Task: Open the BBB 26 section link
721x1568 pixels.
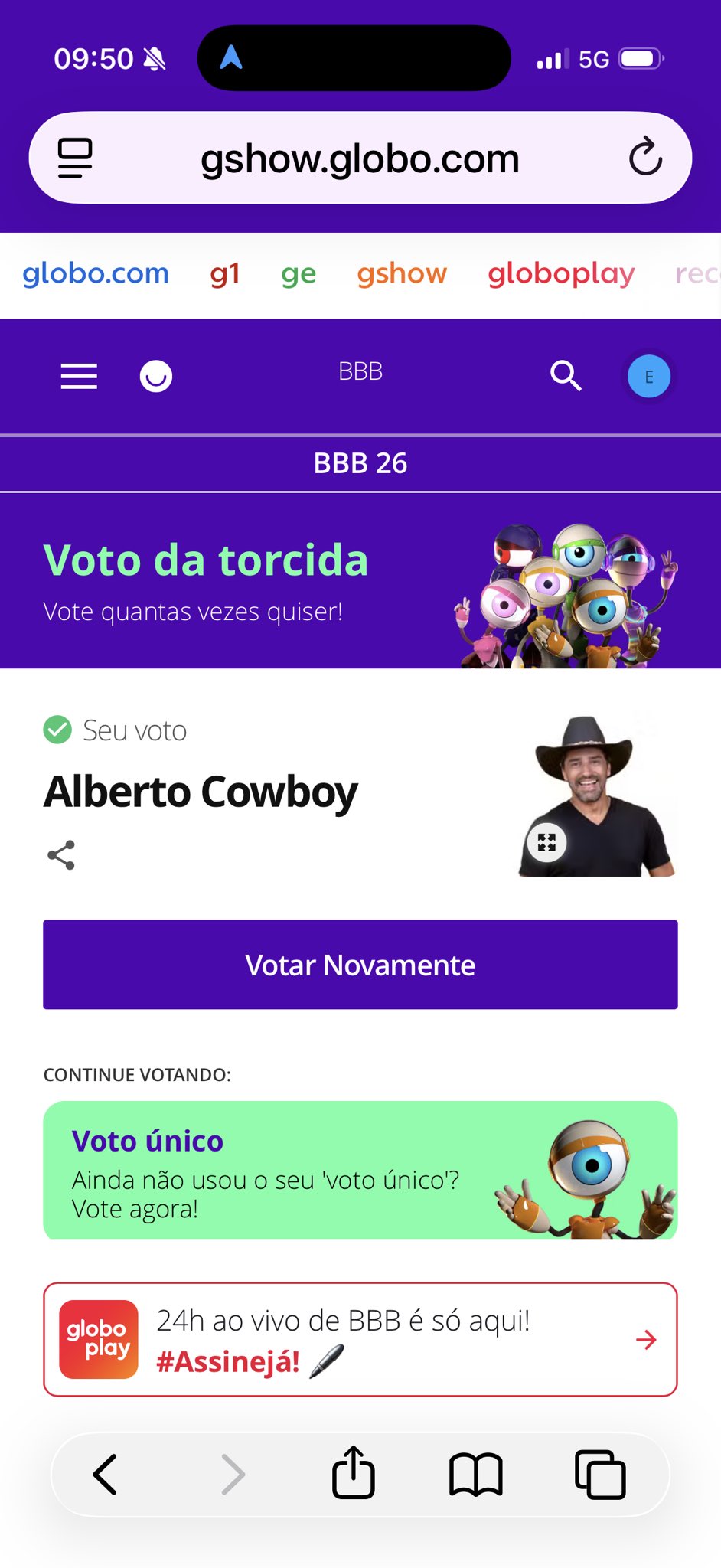Action: (x=360, y=463)
